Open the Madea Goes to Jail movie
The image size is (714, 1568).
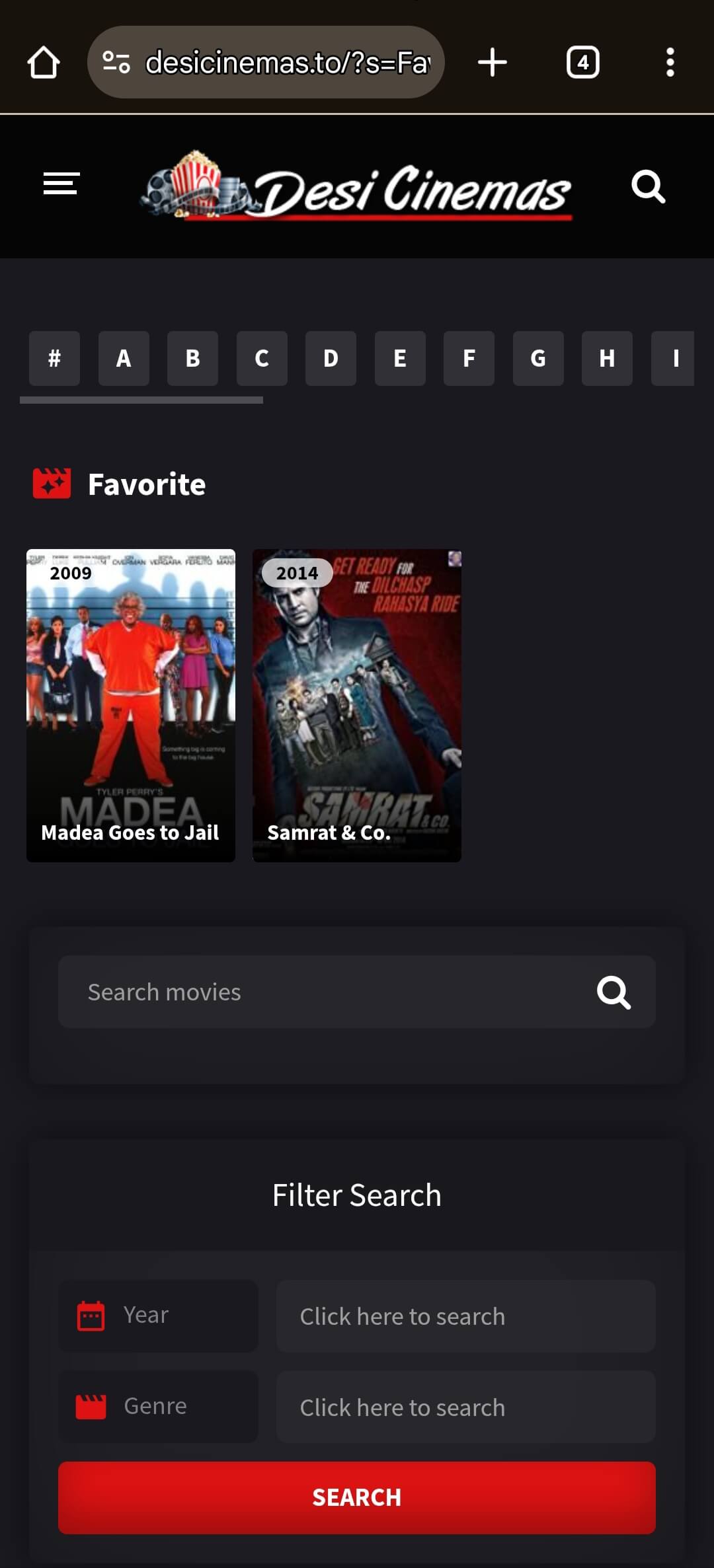point(131,704)
